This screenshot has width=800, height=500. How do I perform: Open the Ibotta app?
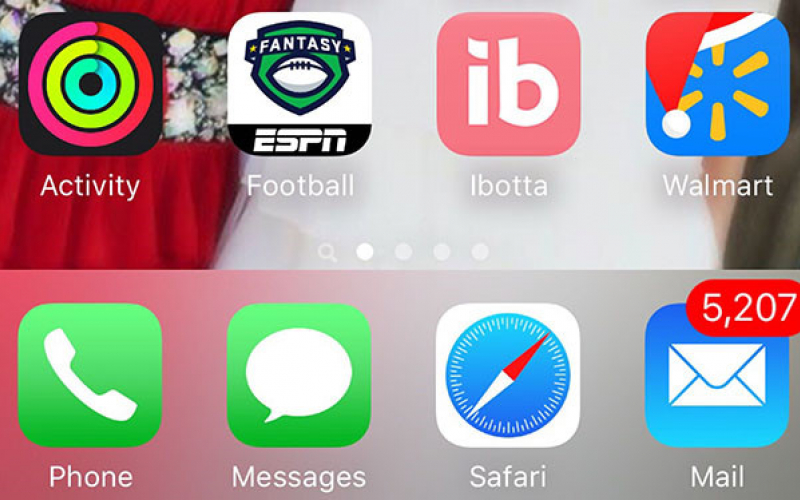[509, 84]
